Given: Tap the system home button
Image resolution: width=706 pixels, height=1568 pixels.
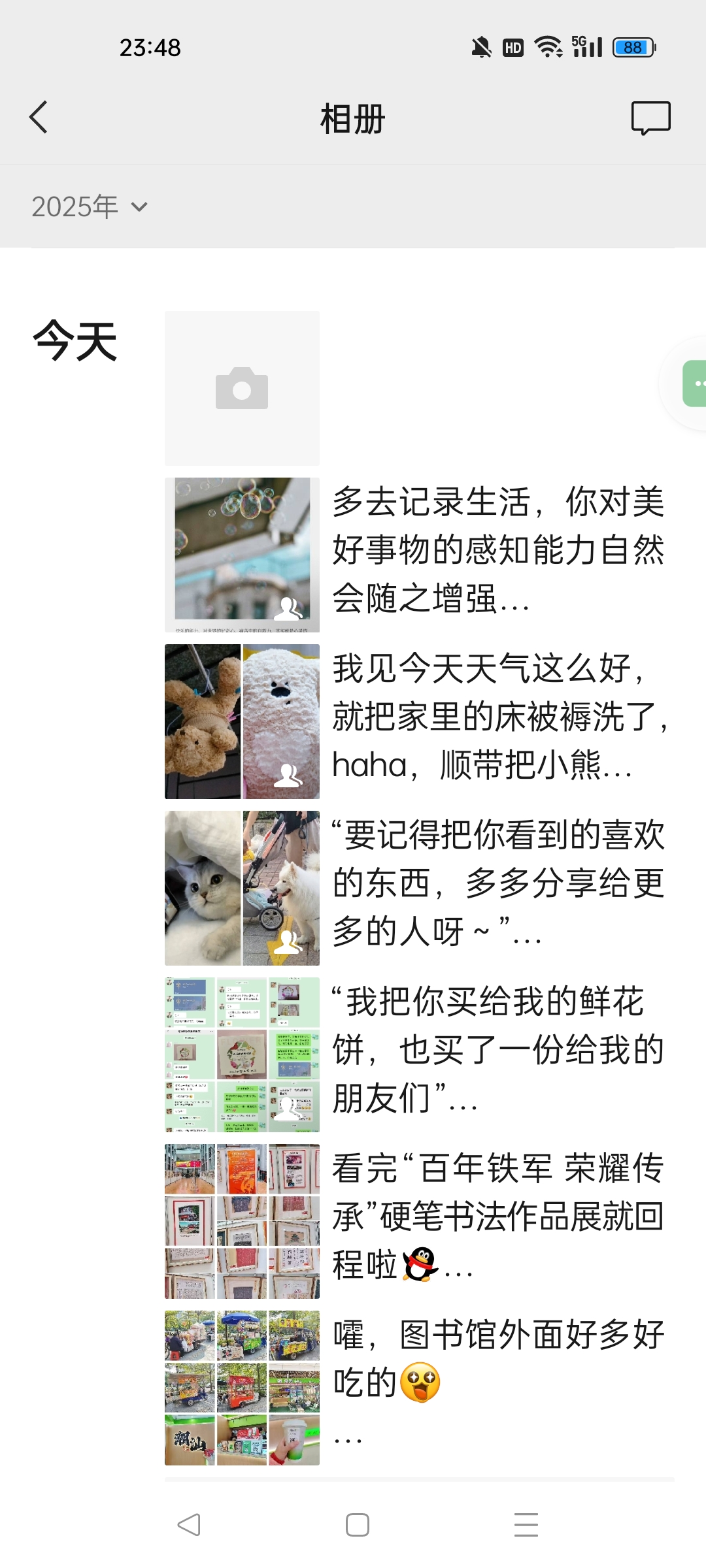Looking at the screenshot, I should coord(357,1525).
